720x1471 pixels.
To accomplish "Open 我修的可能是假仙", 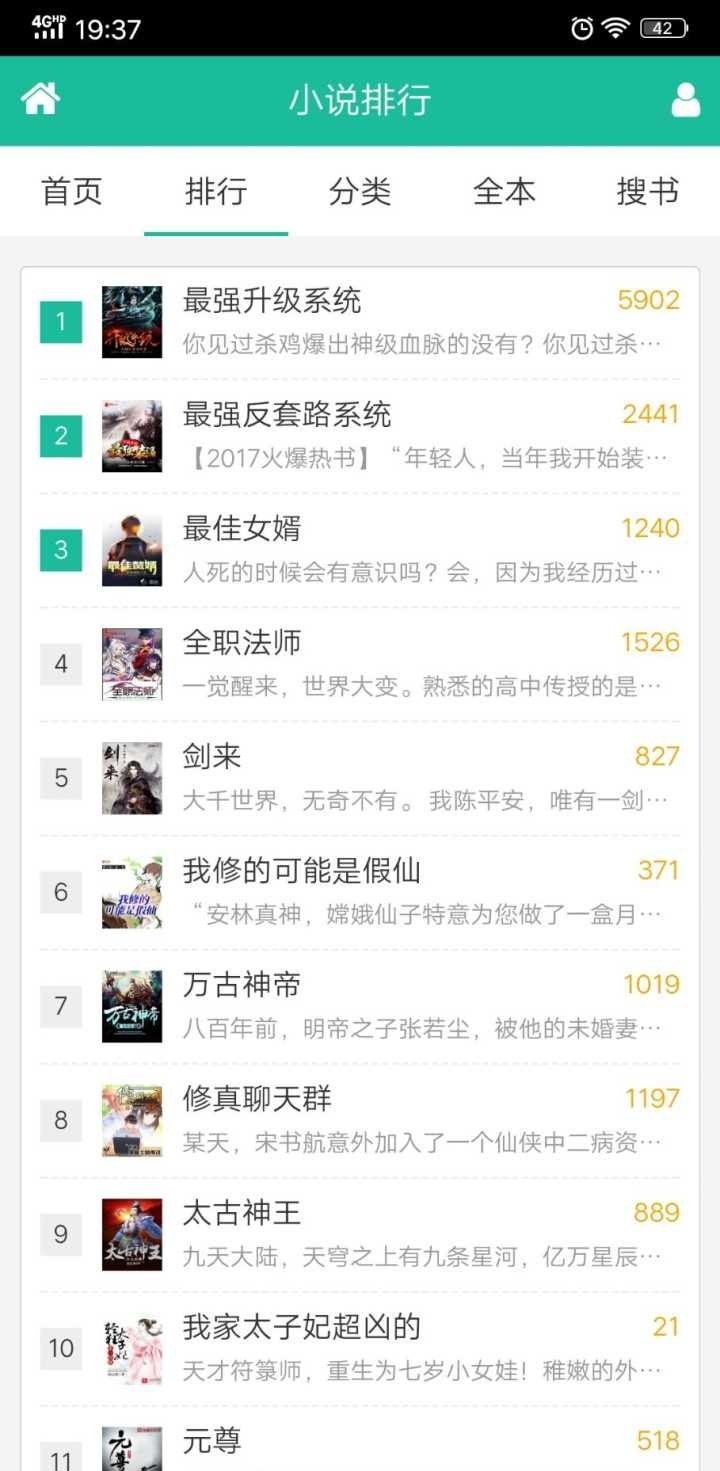I will tap(301, 871).
